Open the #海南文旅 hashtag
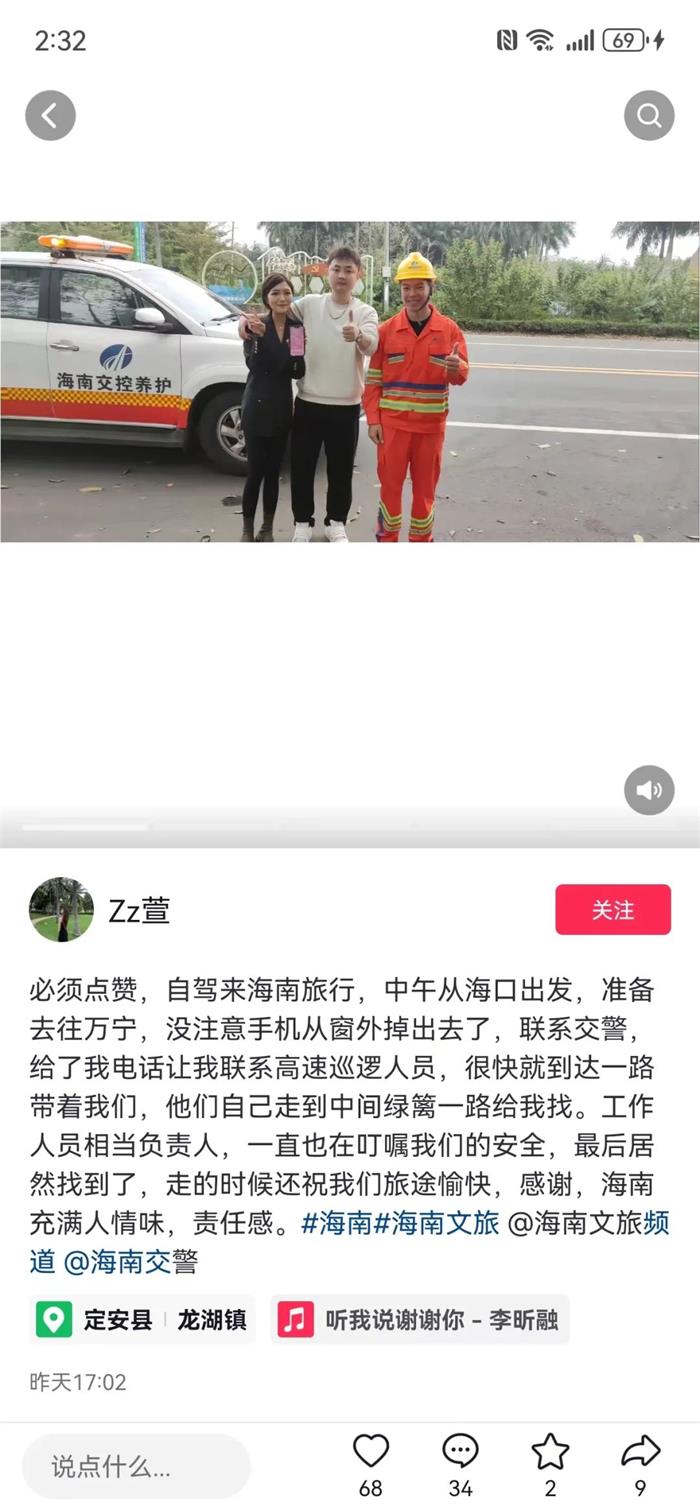This screenshot has height=1510, width=700. point(436,1223)
